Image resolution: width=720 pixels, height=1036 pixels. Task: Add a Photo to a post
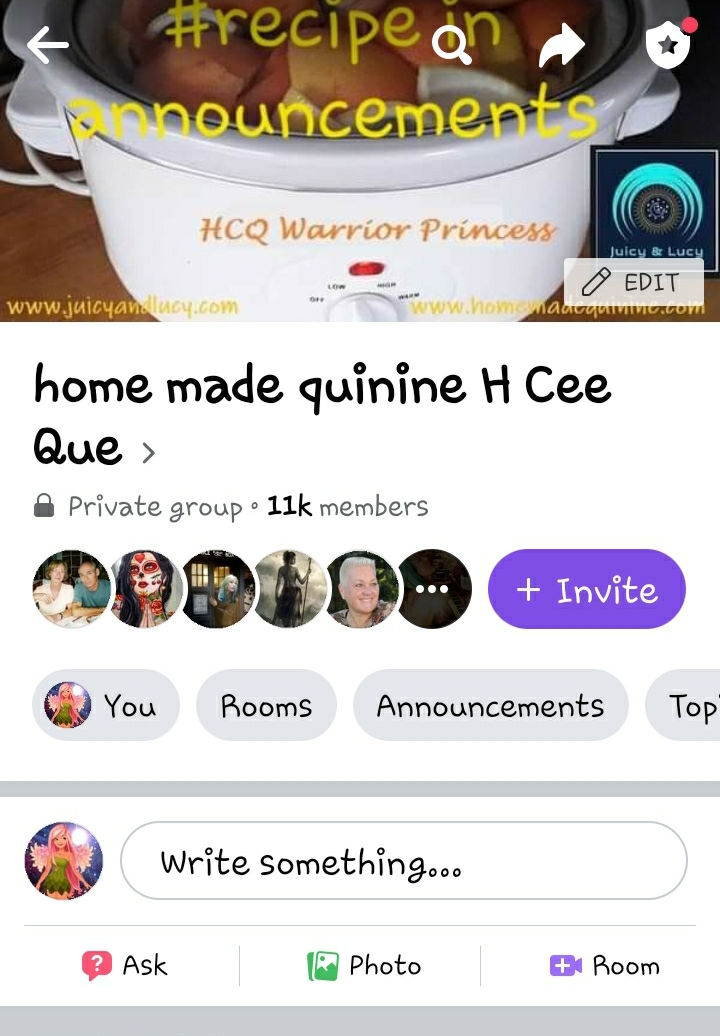click(x=364, y=965)
